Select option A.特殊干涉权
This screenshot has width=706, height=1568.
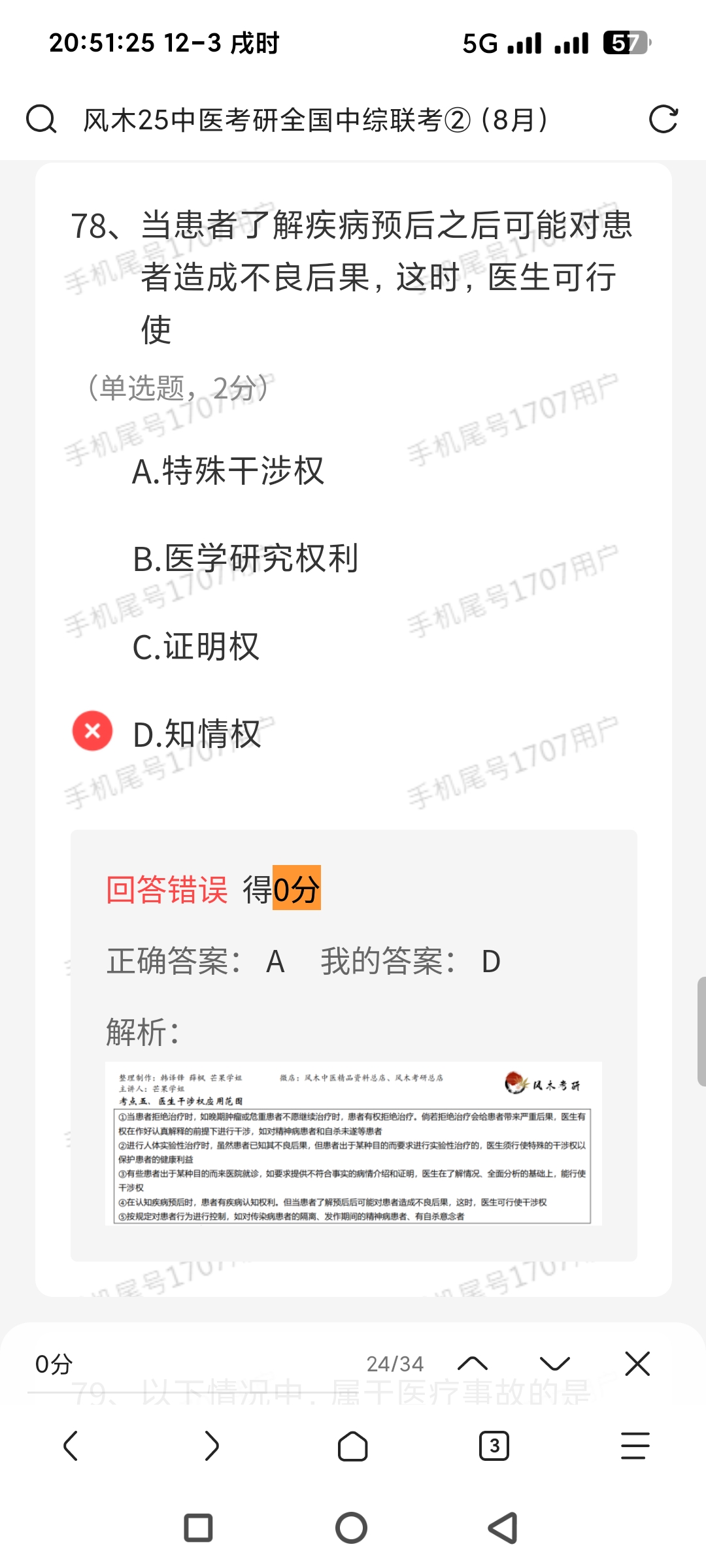[x=227, y=471]
